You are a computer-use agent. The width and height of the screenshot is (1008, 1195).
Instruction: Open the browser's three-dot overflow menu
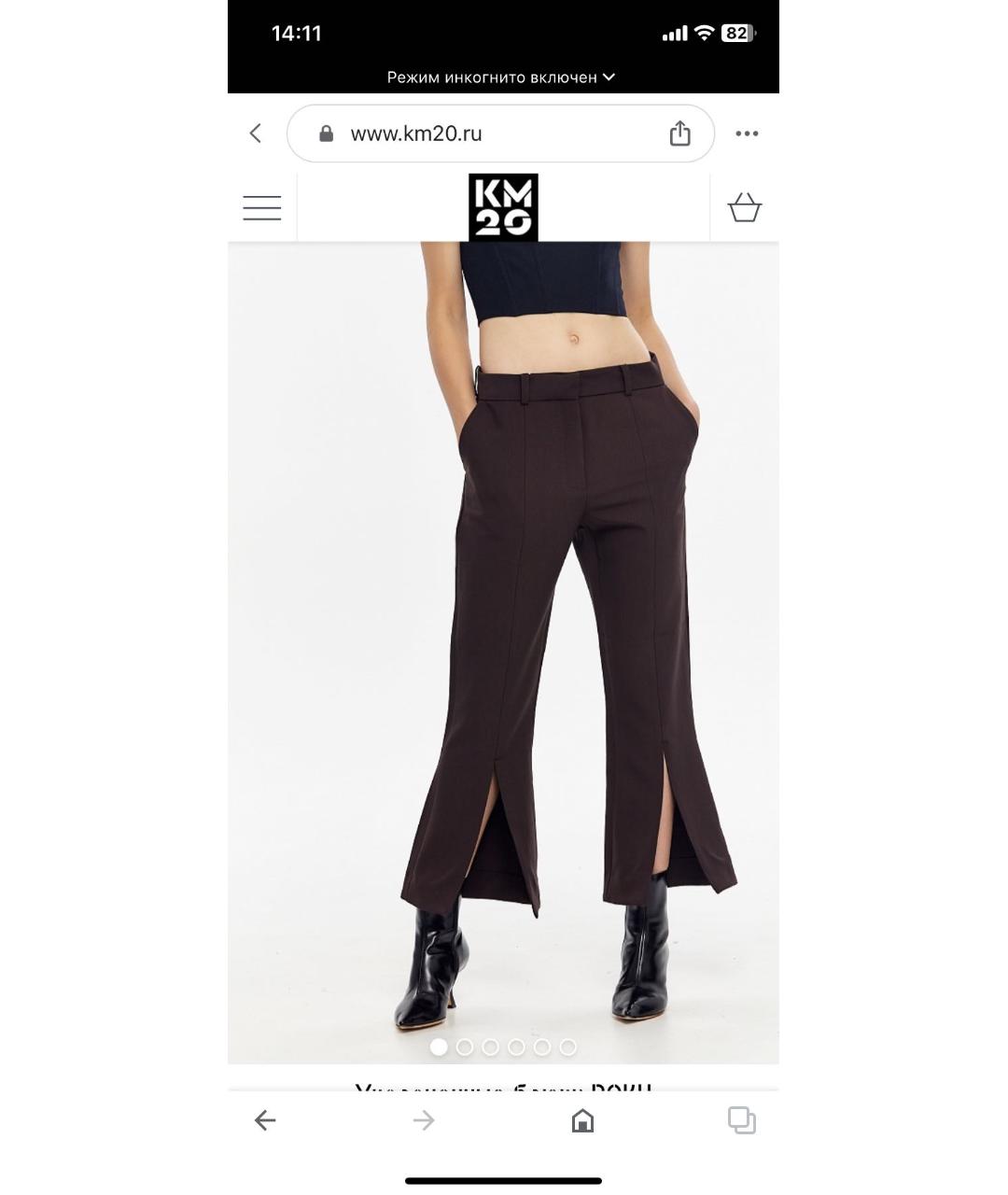pos(747,134)
